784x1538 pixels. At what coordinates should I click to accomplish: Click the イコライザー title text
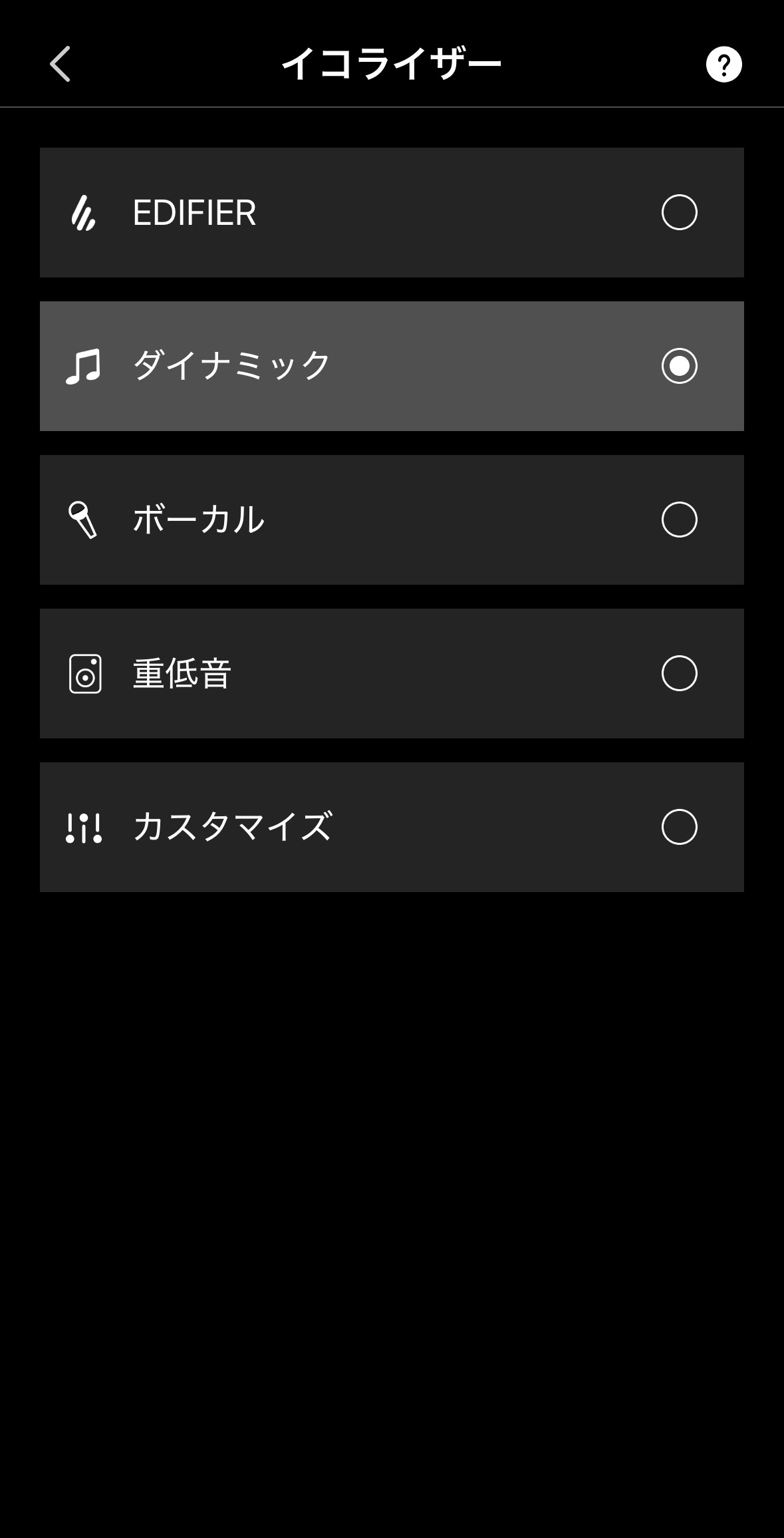(392, 62)
